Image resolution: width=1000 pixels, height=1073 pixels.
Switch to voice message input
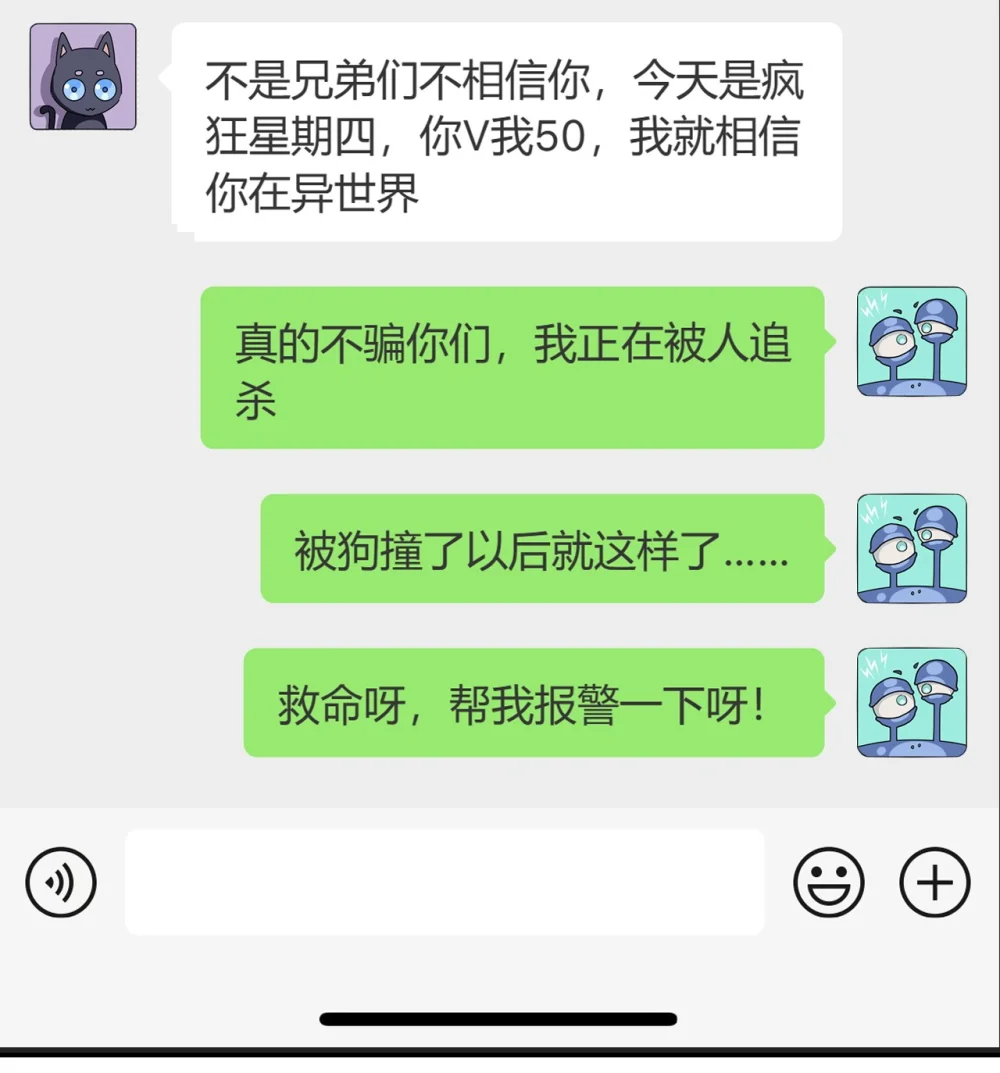(x=60, y=883)
